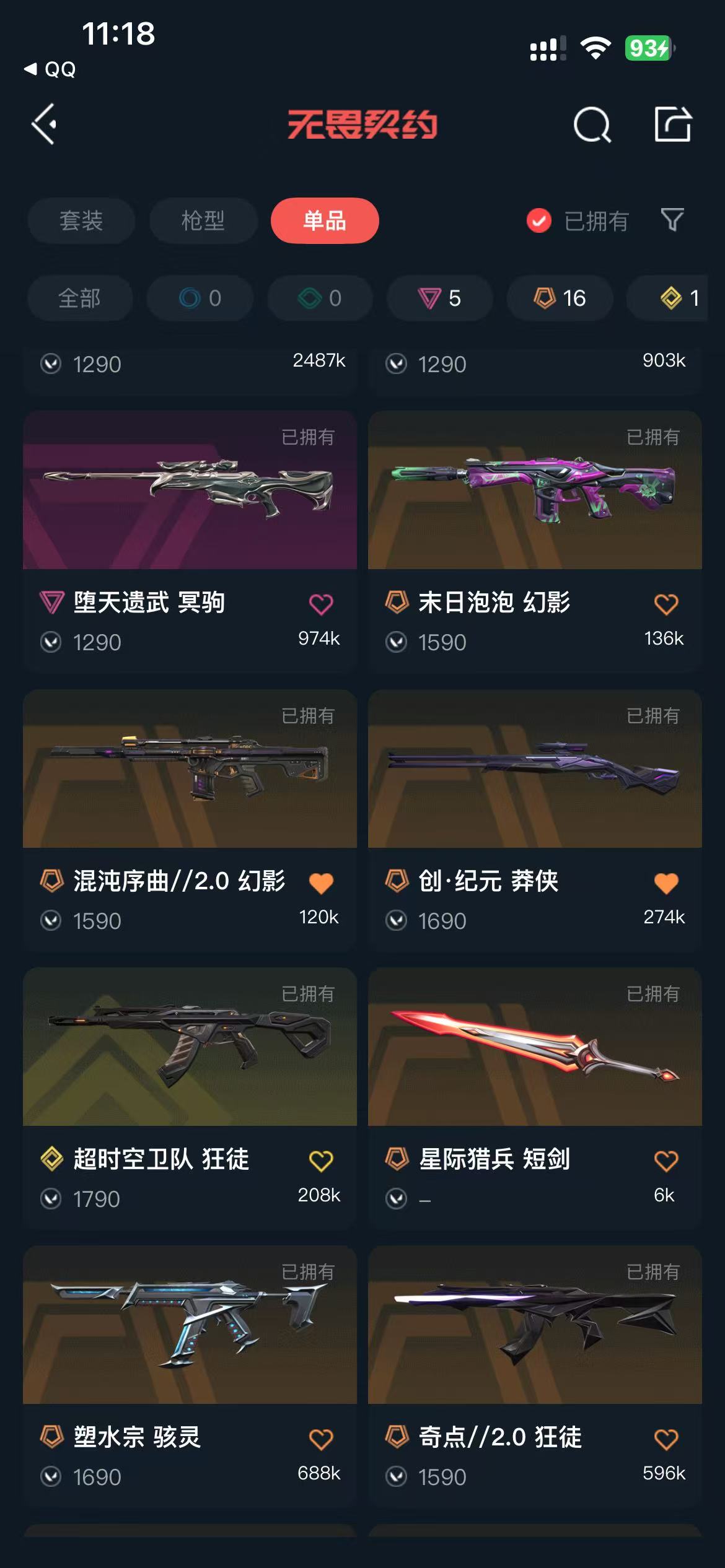Filter by the purple tier chip showing 5
The image size is (725, 1568).
(439, 298)
